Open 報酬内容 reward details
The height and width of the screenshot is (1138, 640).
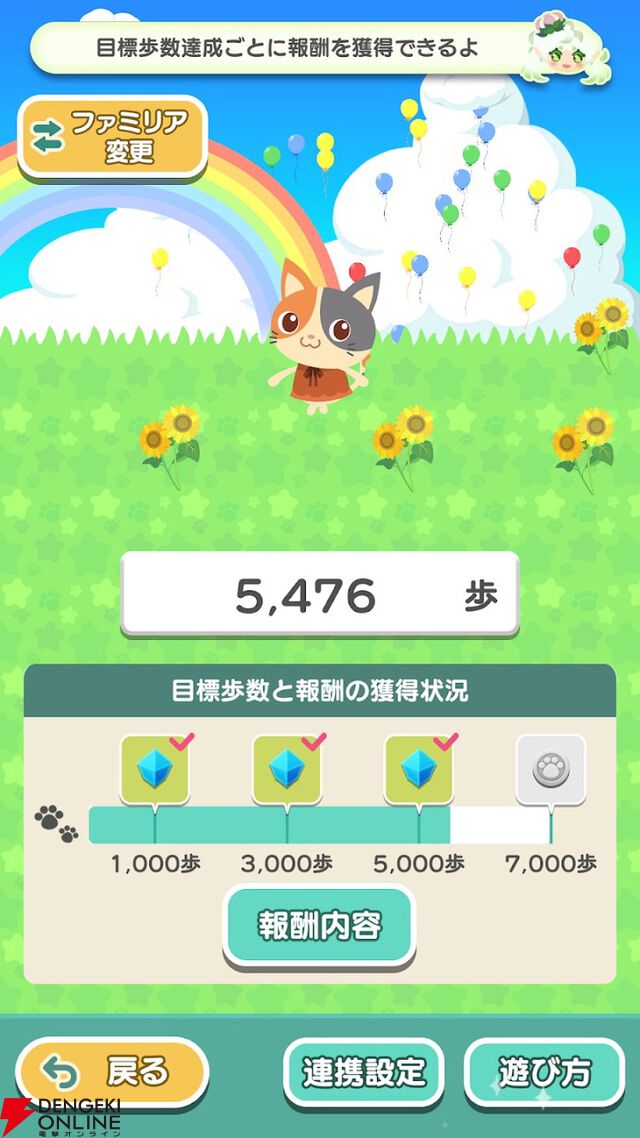[319, 925]
